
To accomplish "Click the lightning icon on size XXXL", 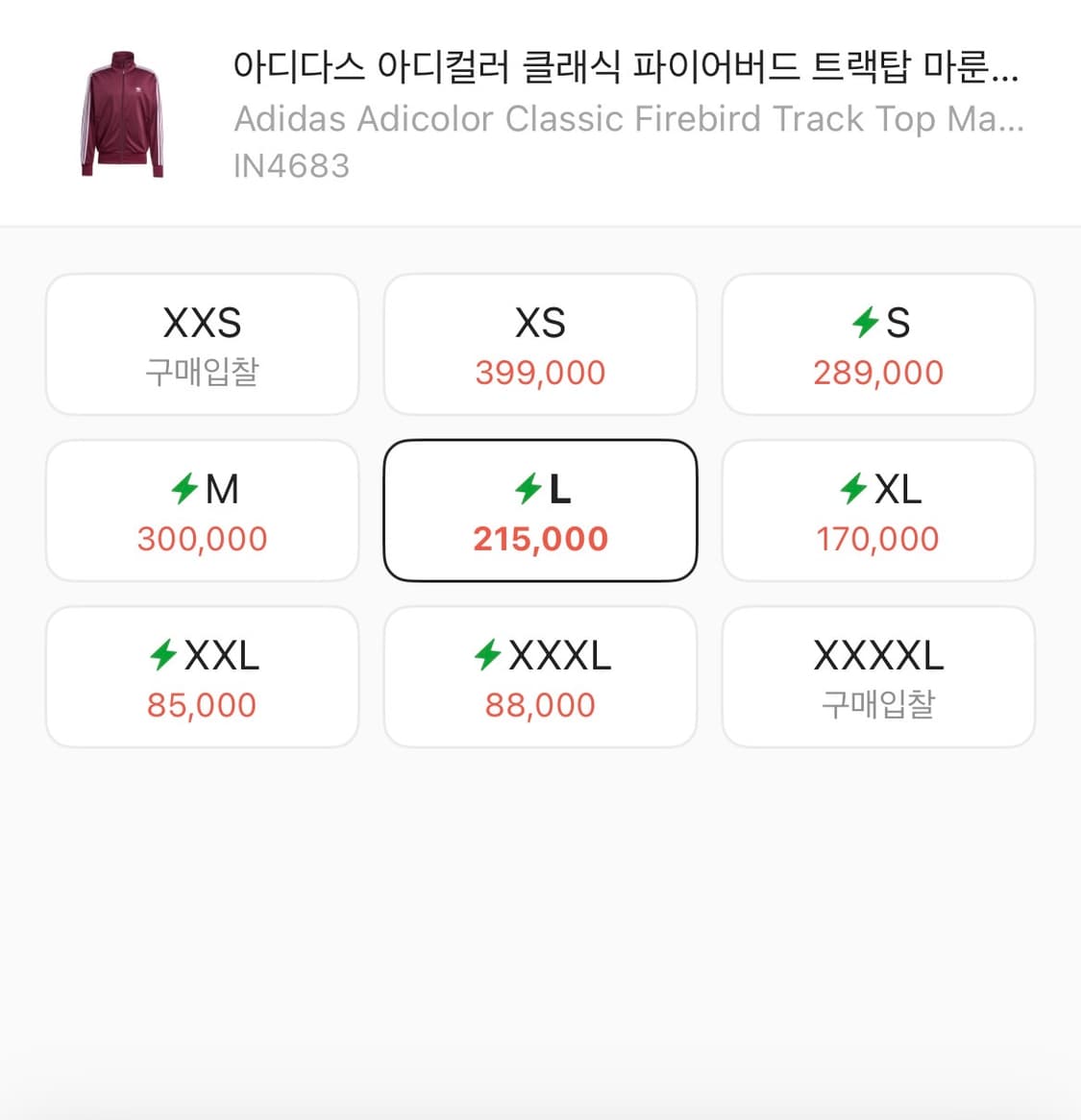I will (488, 655).
